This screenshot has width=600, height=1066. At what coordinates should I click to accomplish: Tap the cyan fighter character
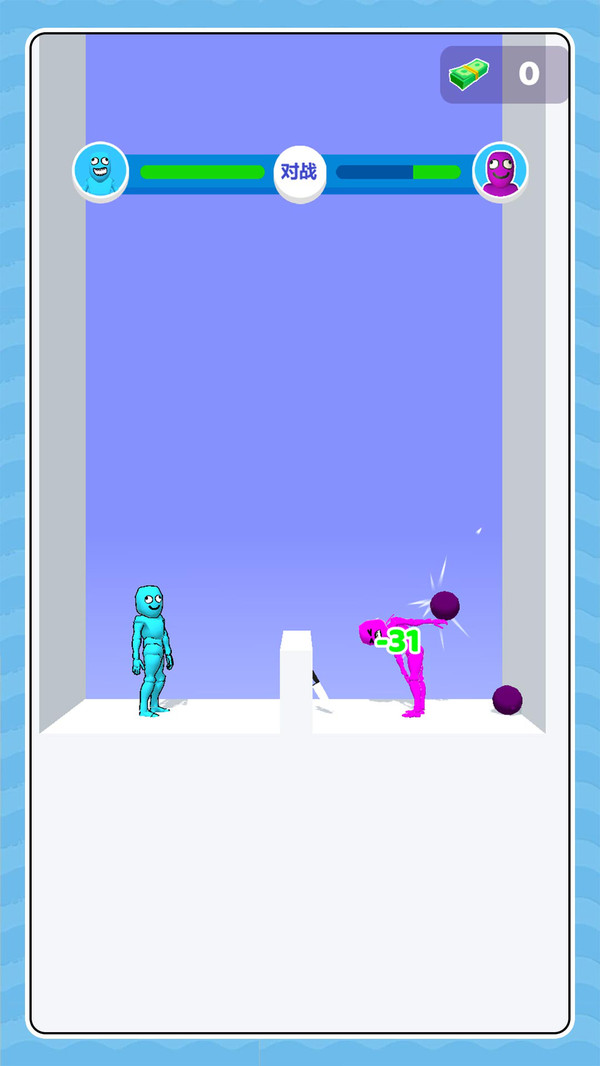pyautogui.click(x=151, y=652)
